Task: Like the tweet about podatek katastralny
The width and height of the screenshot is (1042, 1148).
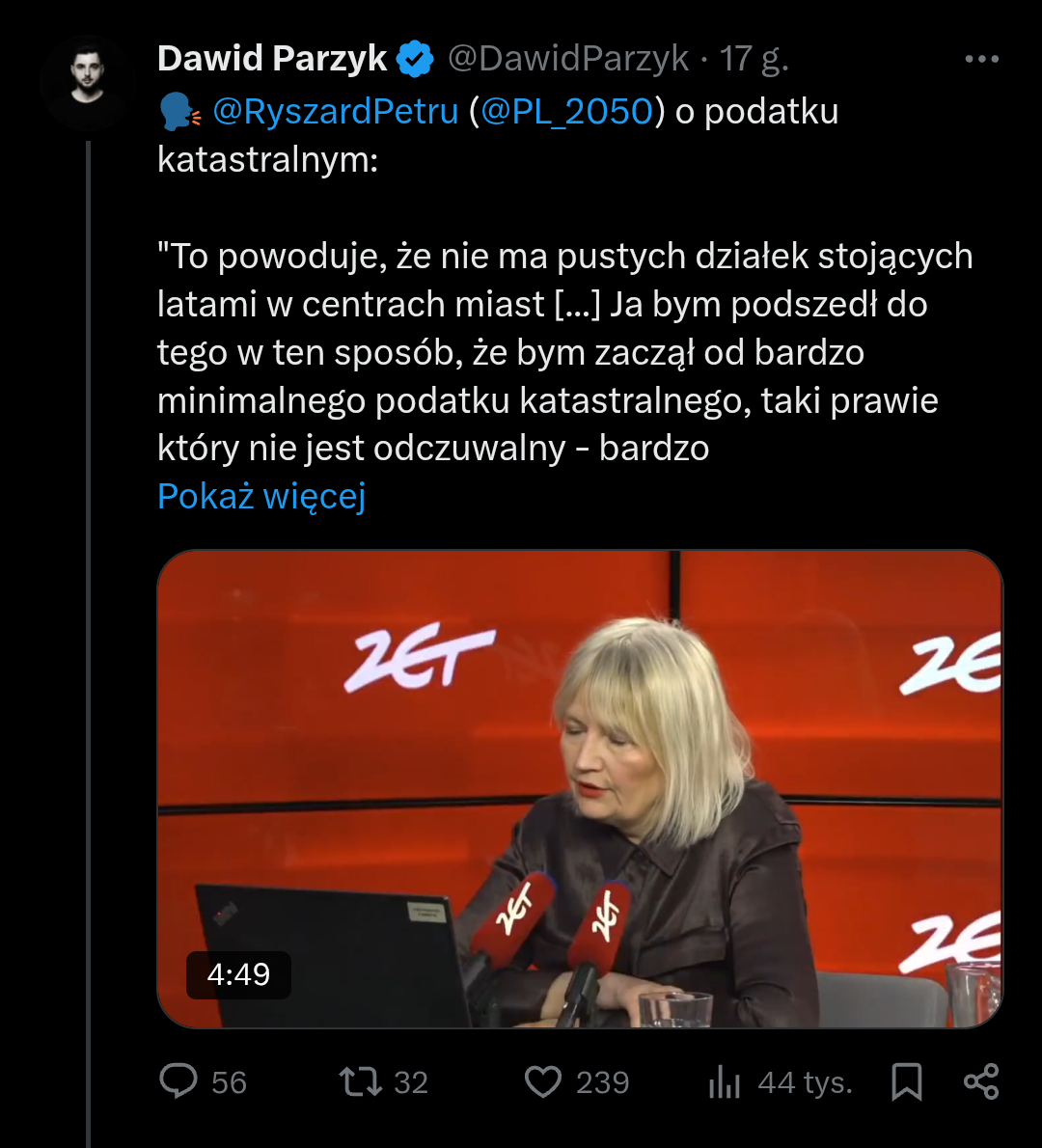Action: [543, 1081]
